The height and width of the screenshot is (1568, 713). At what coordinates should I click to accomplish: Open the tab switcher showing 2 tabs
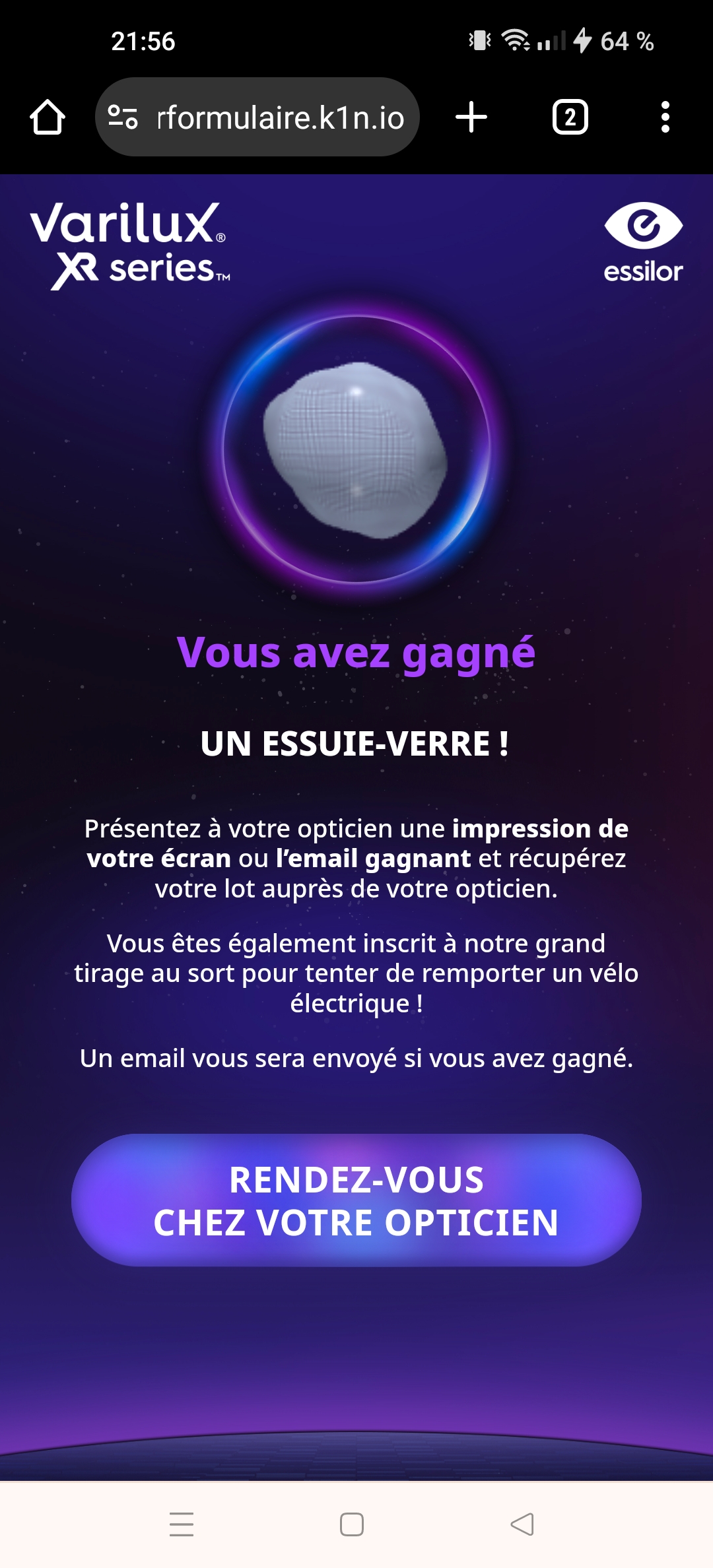pos(570,117)
